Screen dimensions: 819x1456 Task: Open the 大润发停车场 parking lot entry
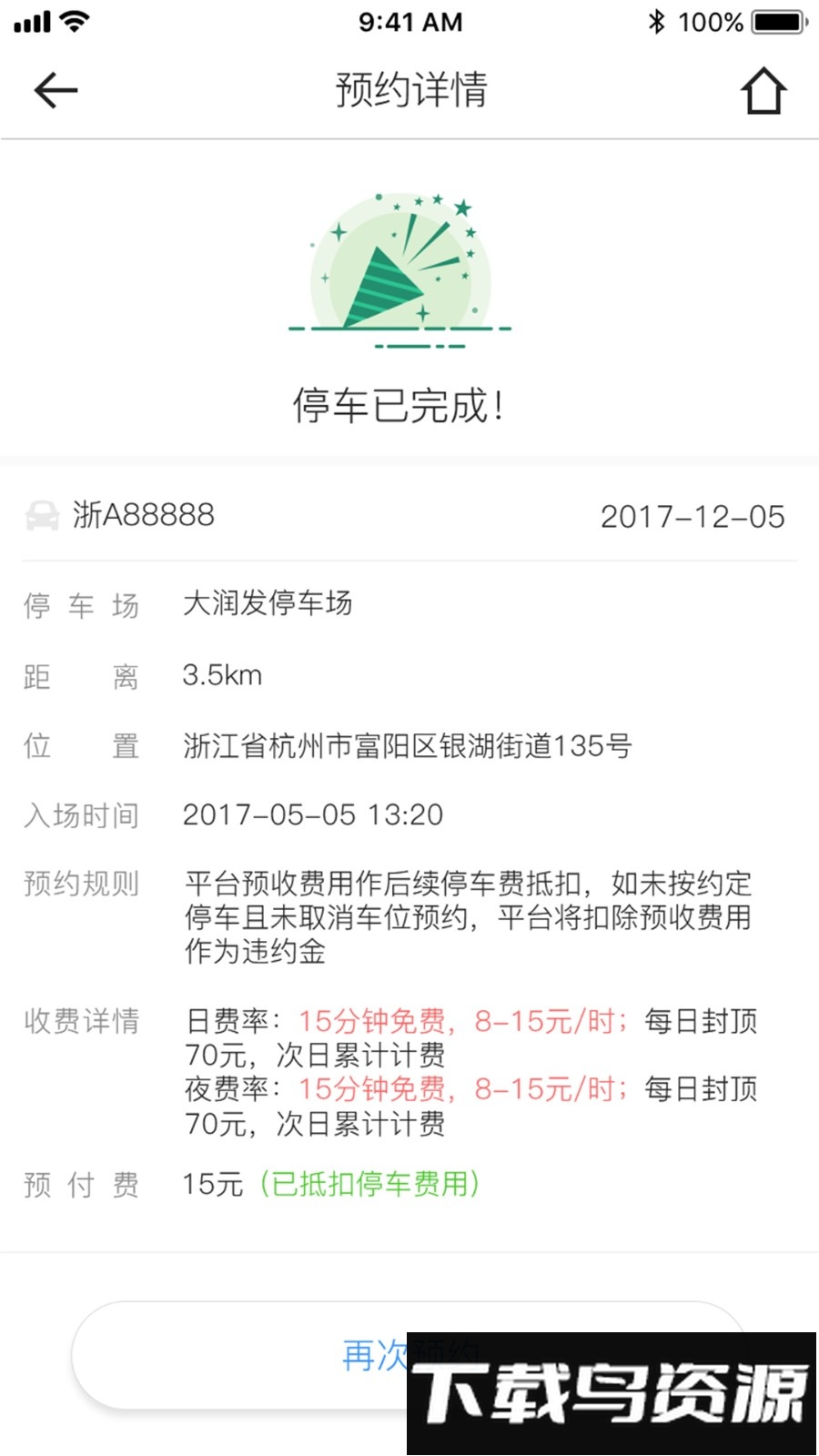point(268,603)
